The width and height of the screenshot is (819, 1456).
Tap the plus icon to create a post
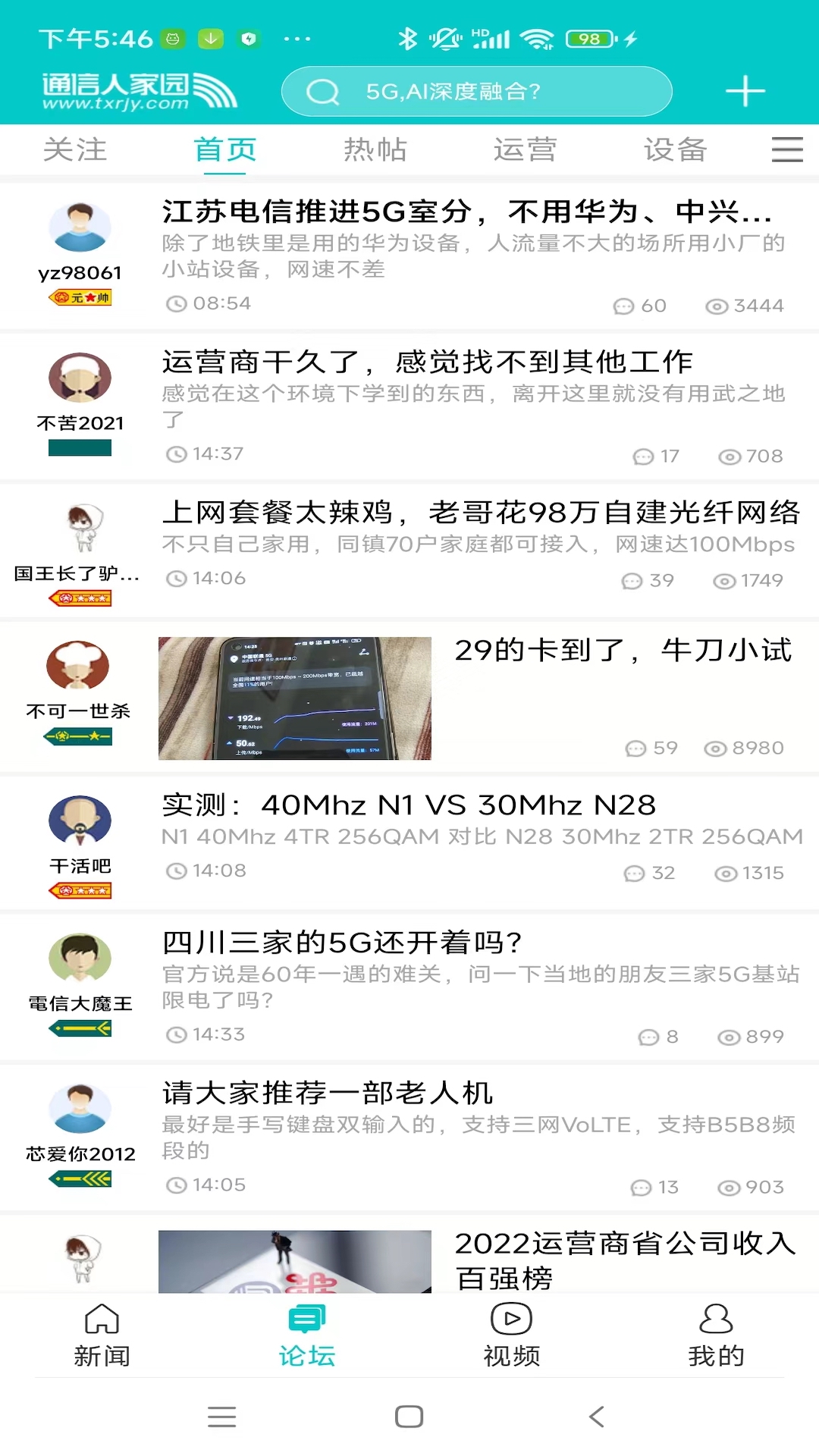(745, 90)
